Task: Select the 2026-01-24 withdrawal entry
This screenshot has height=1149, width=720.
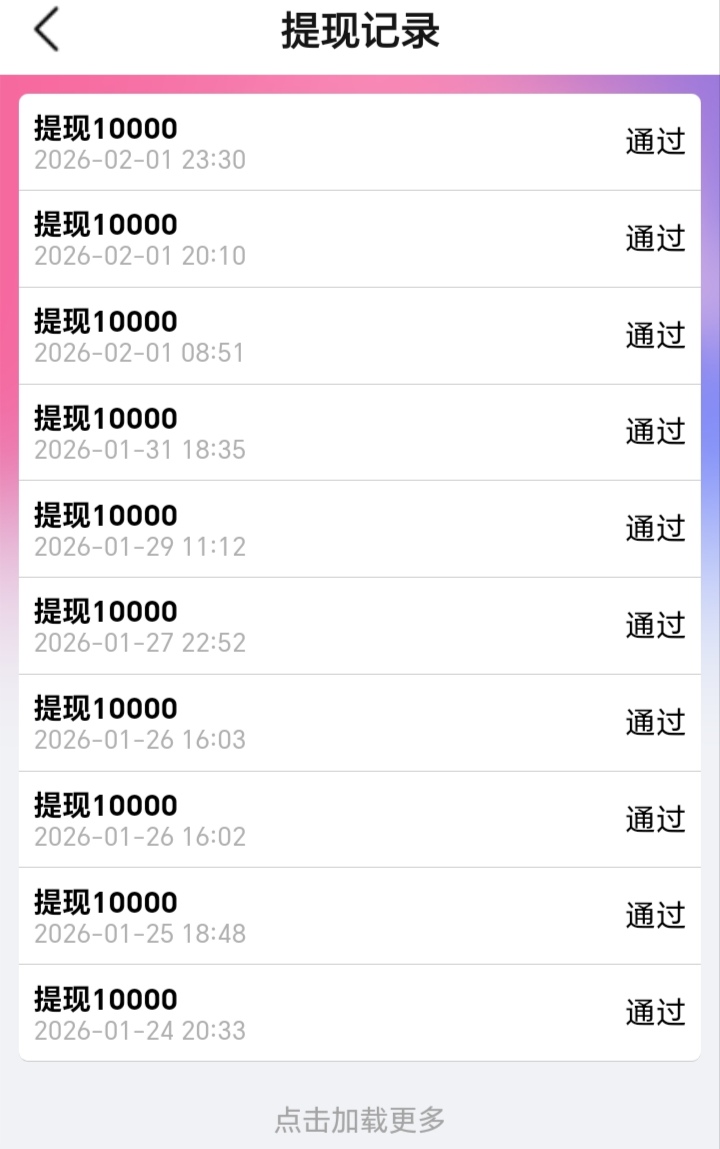Action: [360, 1014]
